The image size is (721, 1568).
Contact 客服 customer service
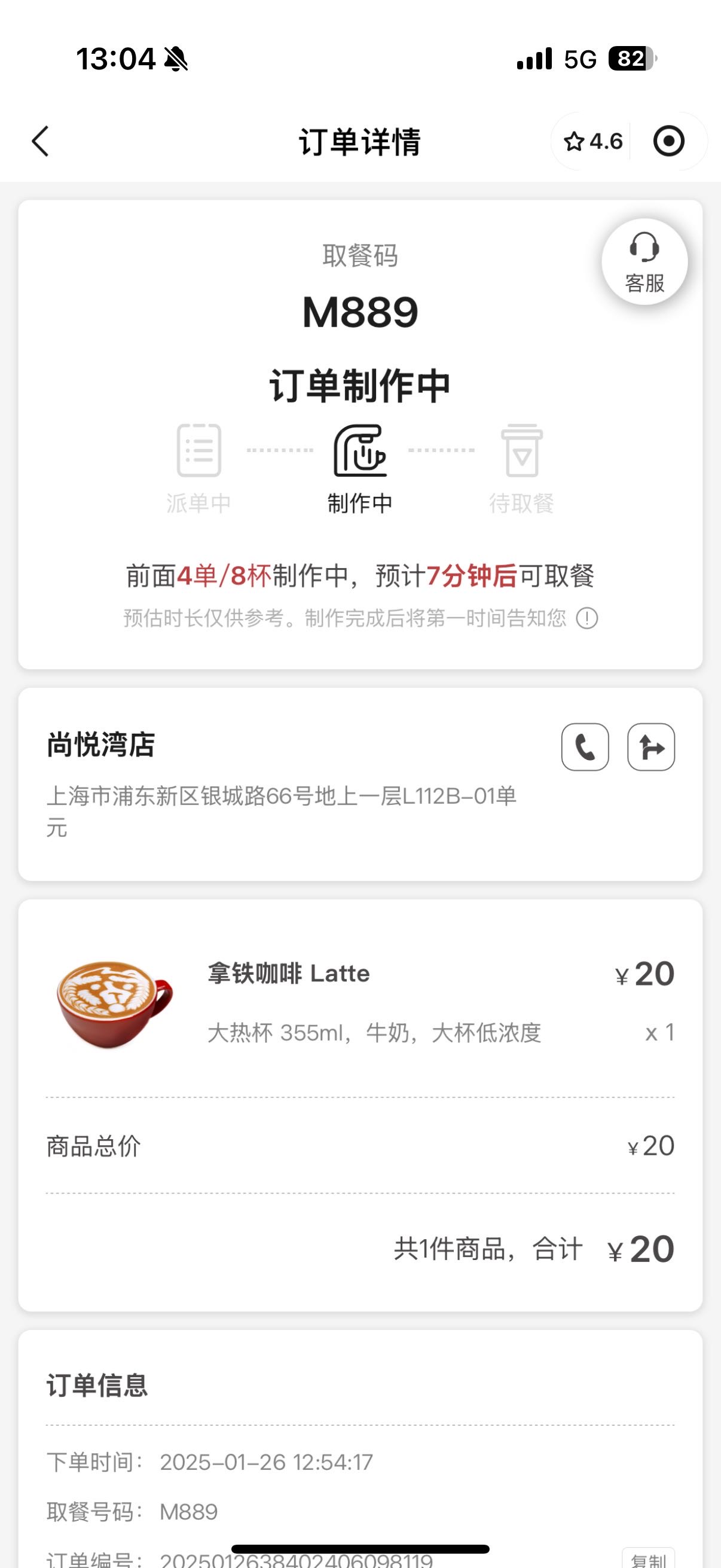(644, 262)
